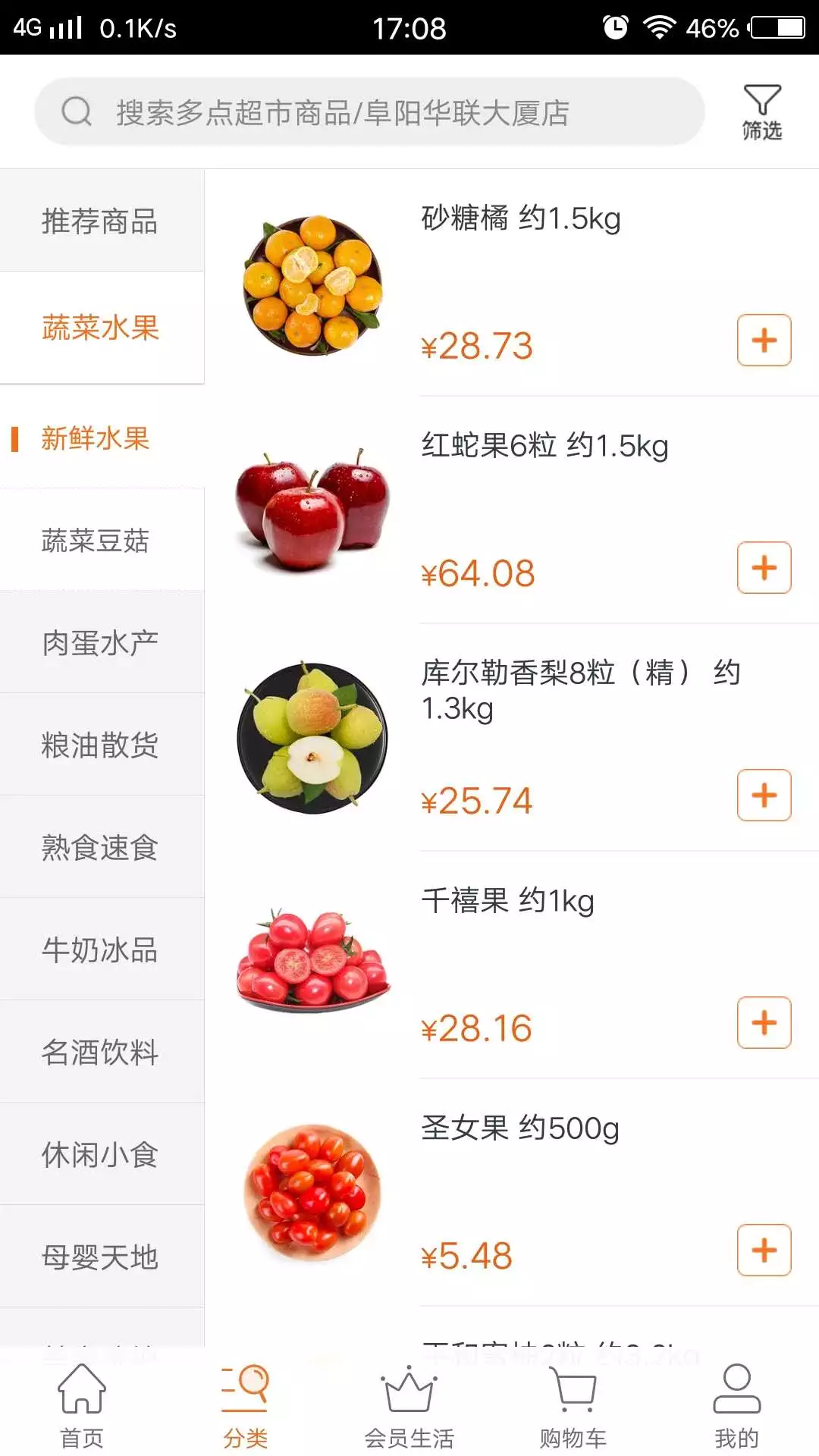Viewport: 819px width, 1456px height.
Task: Add 千禧果 约1kg to cart
Action: click(764, 1023)
